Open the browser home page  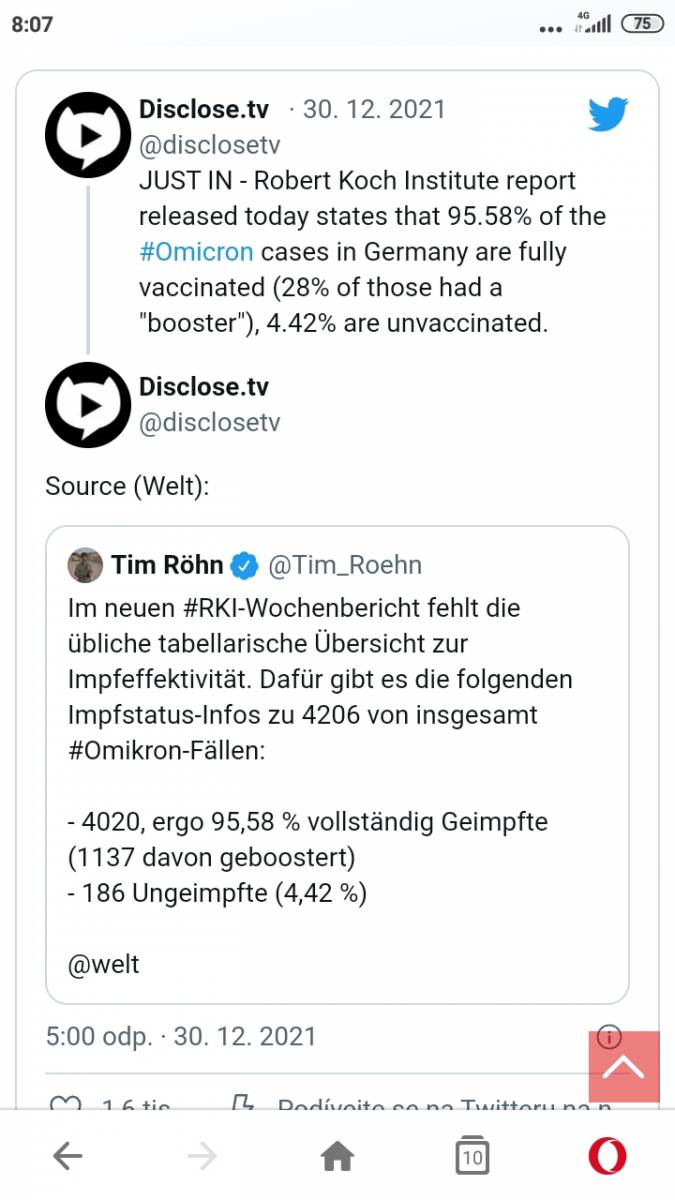point(337,1157)
